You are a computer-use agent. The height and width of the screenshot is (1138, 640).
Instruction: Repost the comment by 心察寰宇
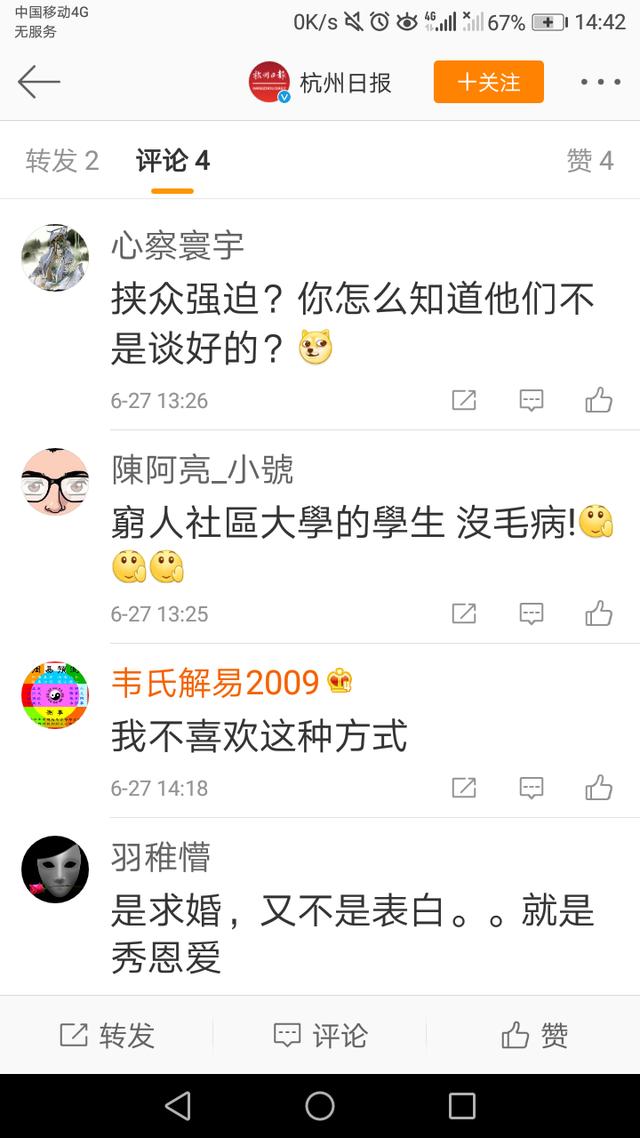click(464, 401)
